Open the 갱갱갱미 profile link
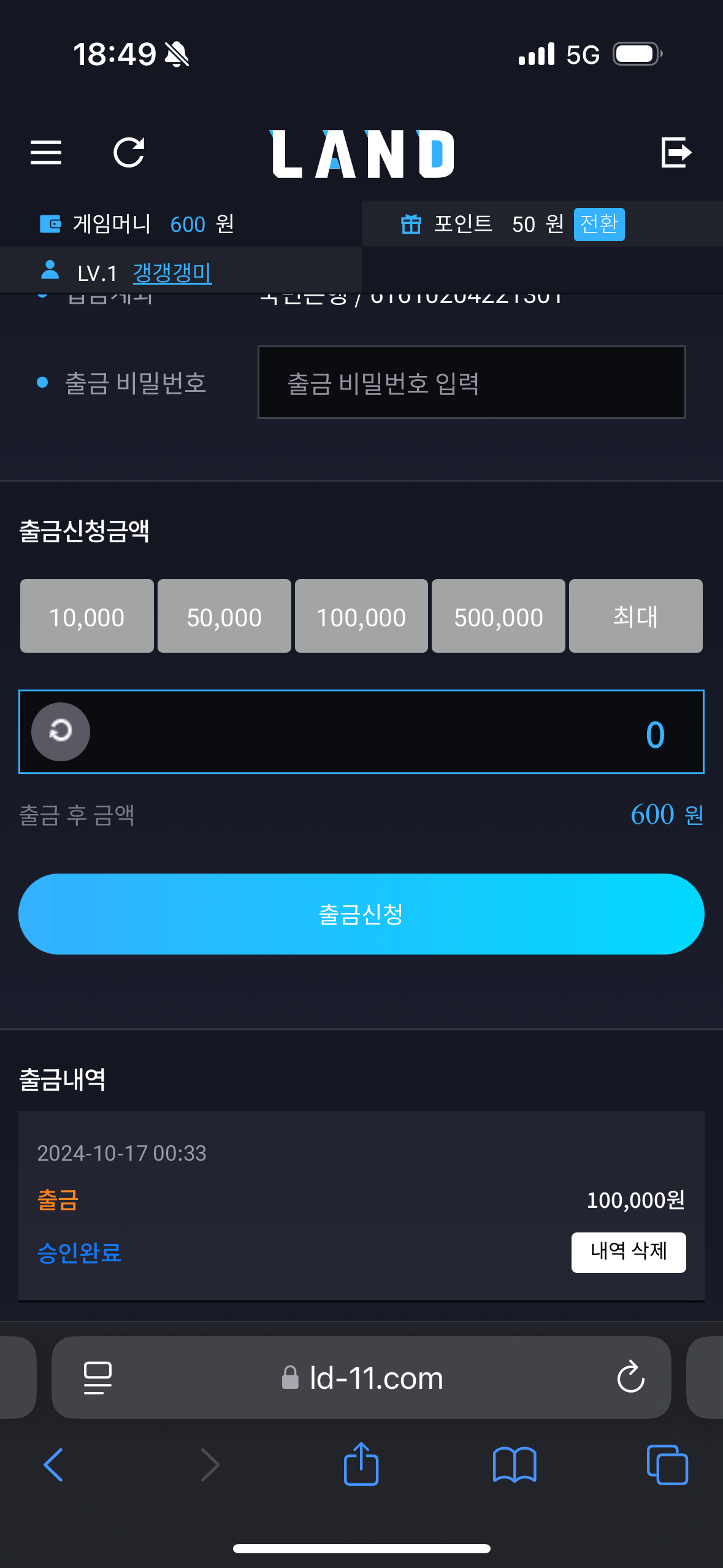 click(x=172, y=272)
